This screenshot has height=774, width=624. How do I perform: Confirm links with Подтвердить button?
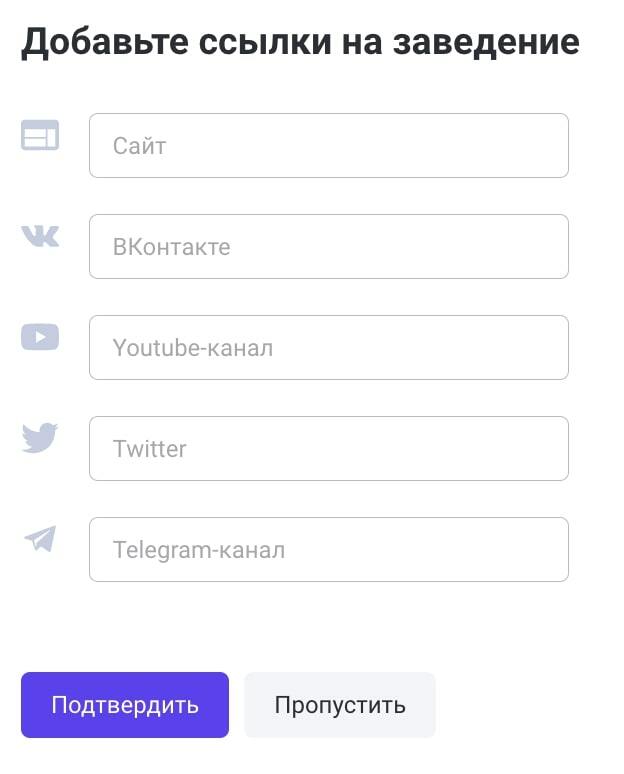(125, 705)
